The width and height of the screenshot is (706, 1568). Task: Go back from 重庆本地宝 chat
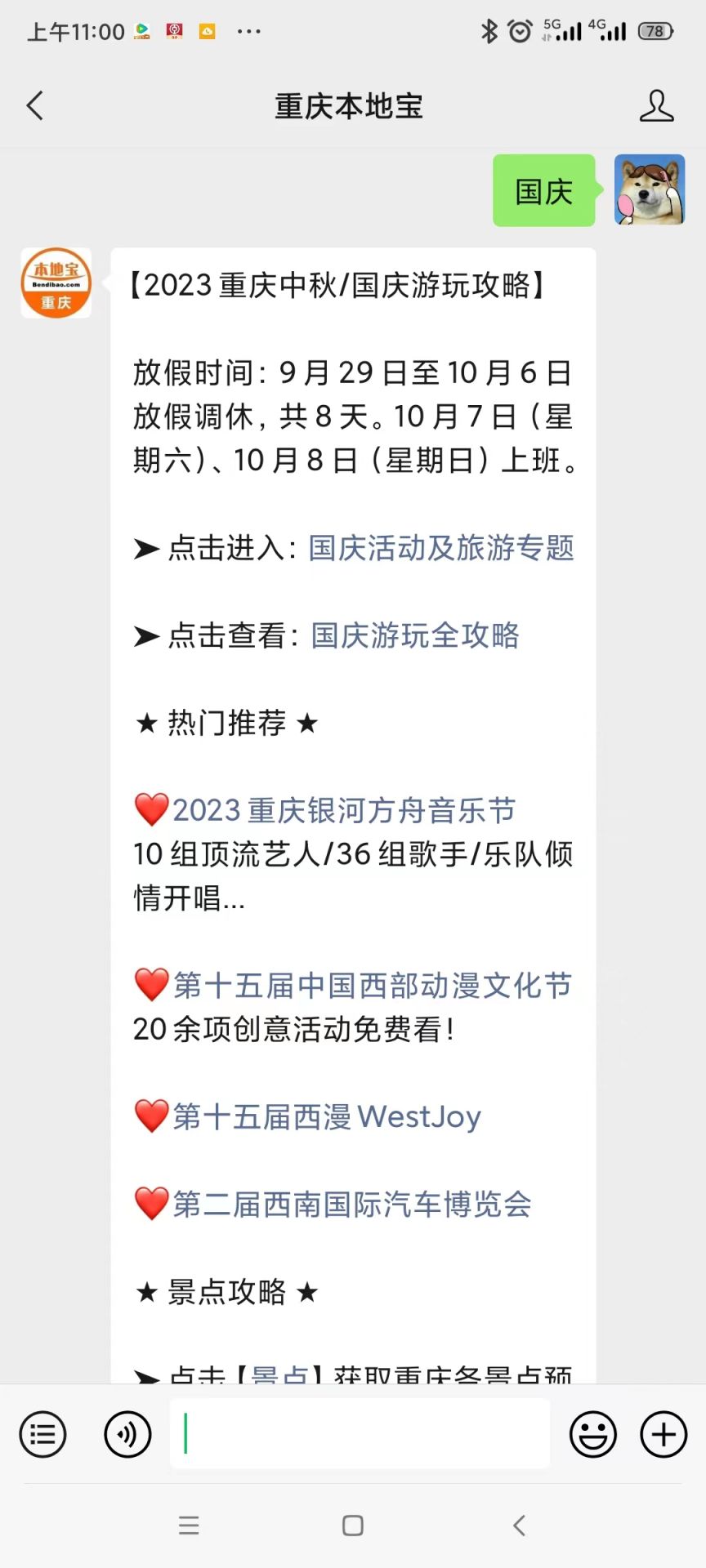(35, 106)
